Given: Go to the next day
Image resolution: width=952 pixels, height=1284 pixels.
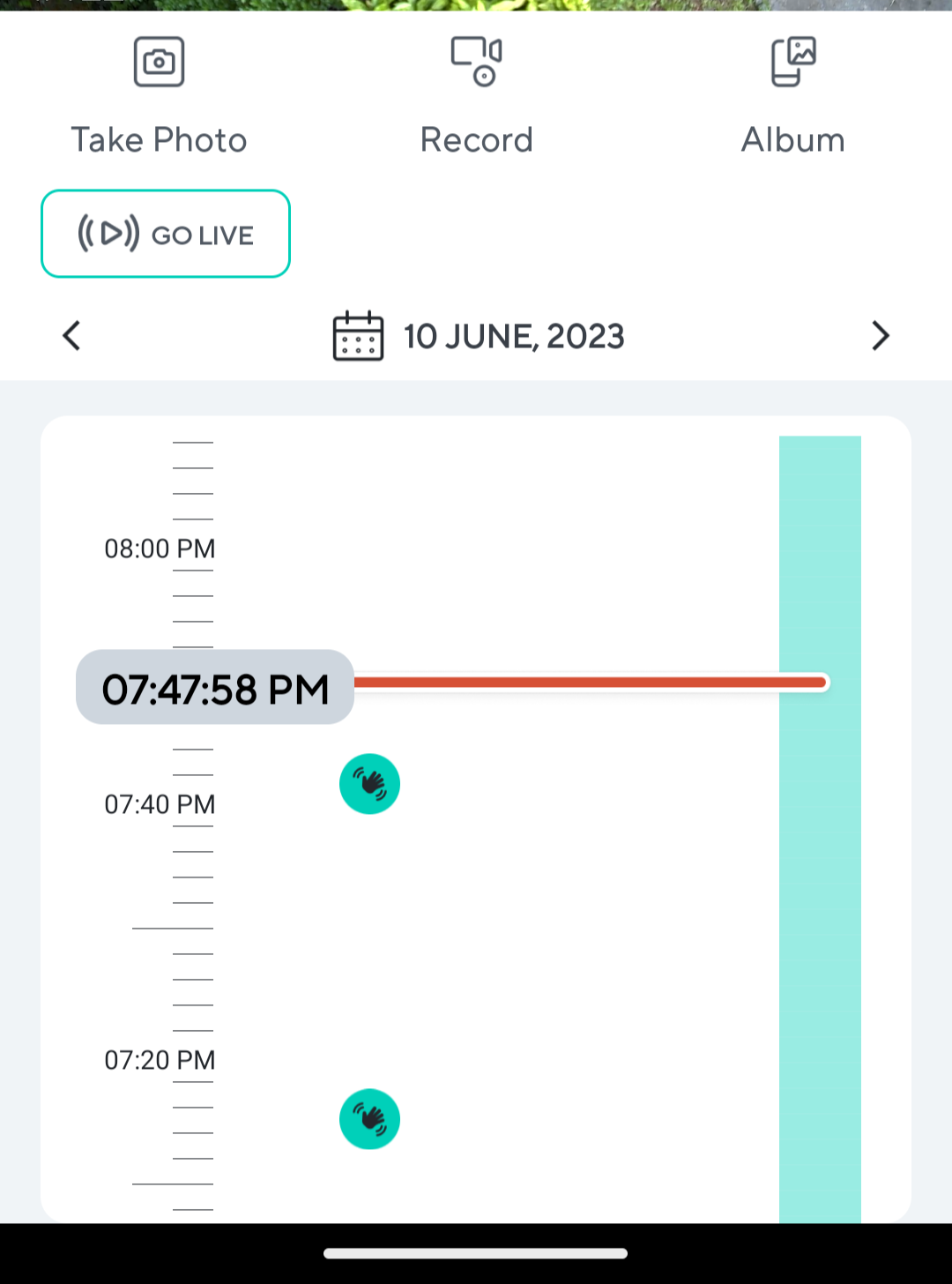Looking at the screenshot, I should pos(880,335).
